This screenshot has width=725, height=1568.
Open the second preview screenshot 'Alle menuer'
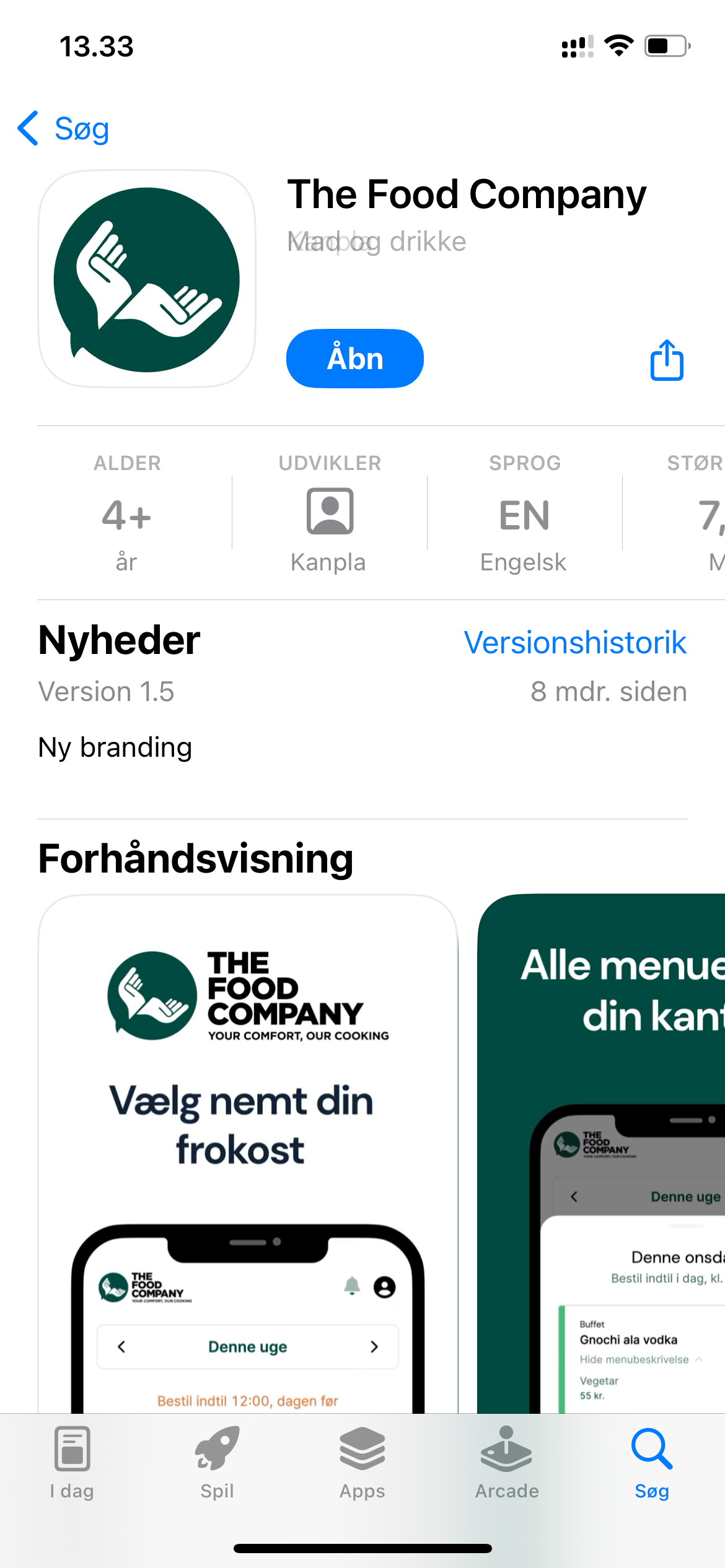tap(601, 1152)
